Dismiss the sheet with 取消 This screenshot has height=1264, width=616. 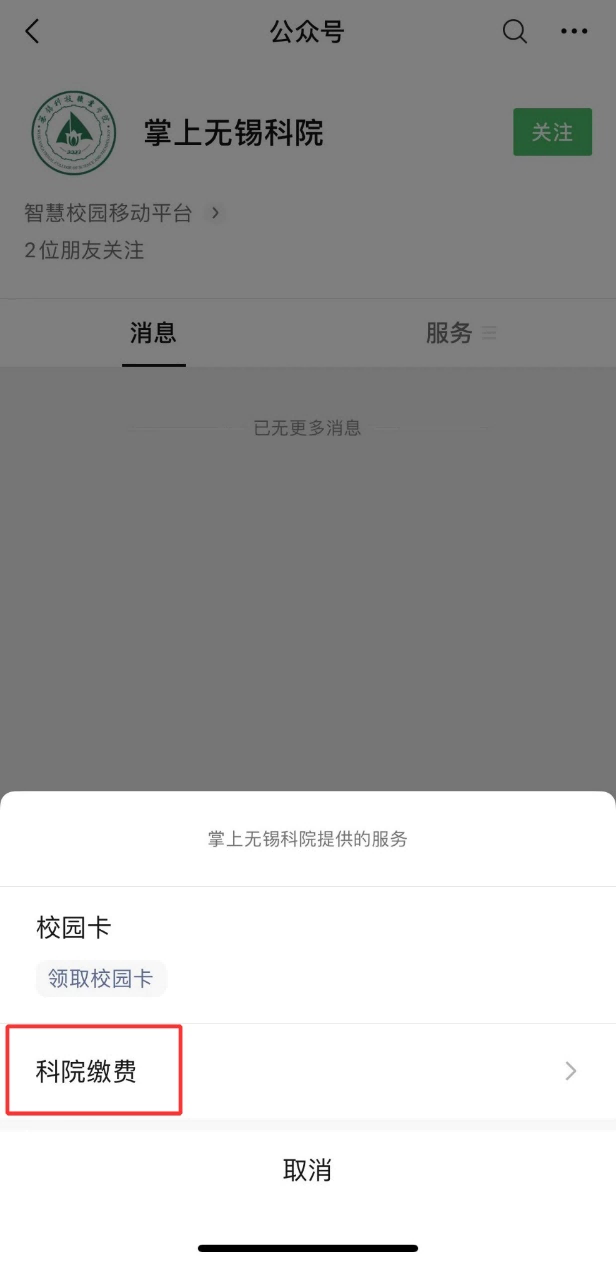pos(307,1170)
